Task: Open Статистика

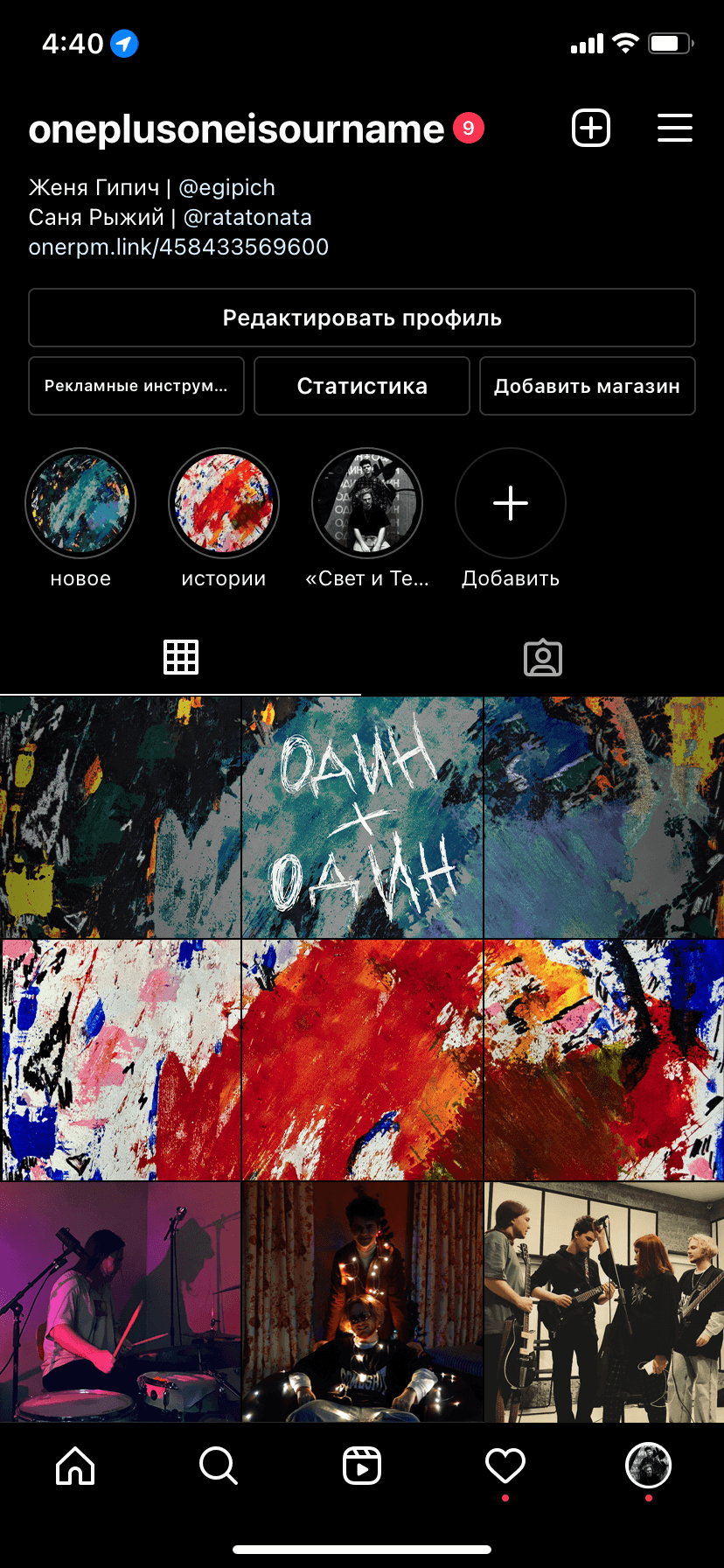Action: 362,386
